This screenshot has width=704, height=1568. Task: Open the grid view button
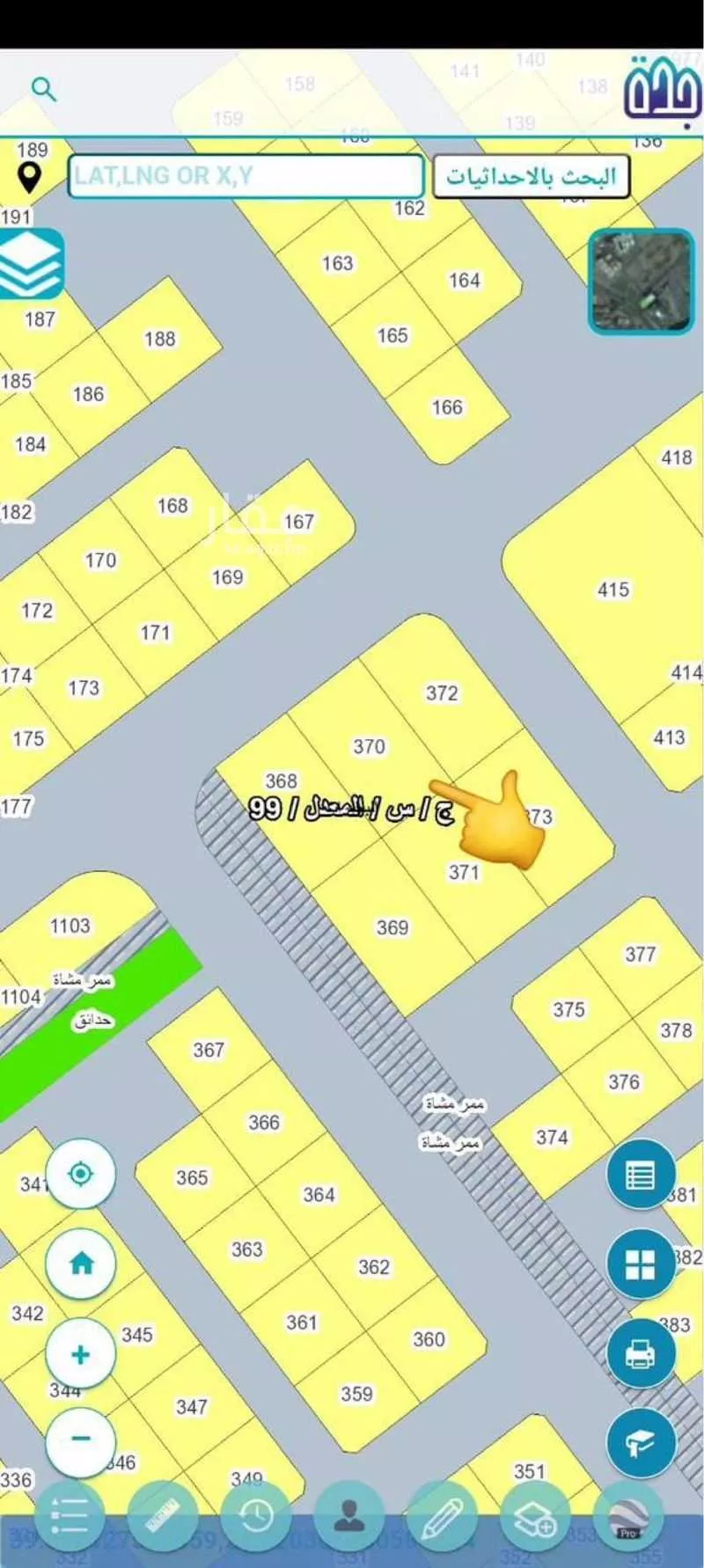[x=641, y=1264]
